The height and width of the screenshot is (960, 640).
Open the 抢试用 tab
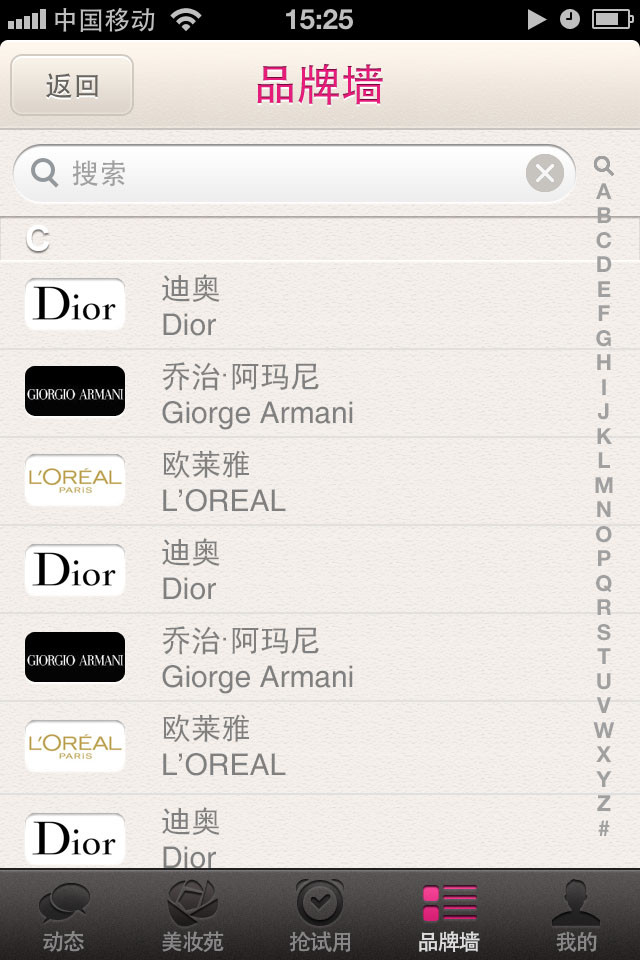[320, 915]
